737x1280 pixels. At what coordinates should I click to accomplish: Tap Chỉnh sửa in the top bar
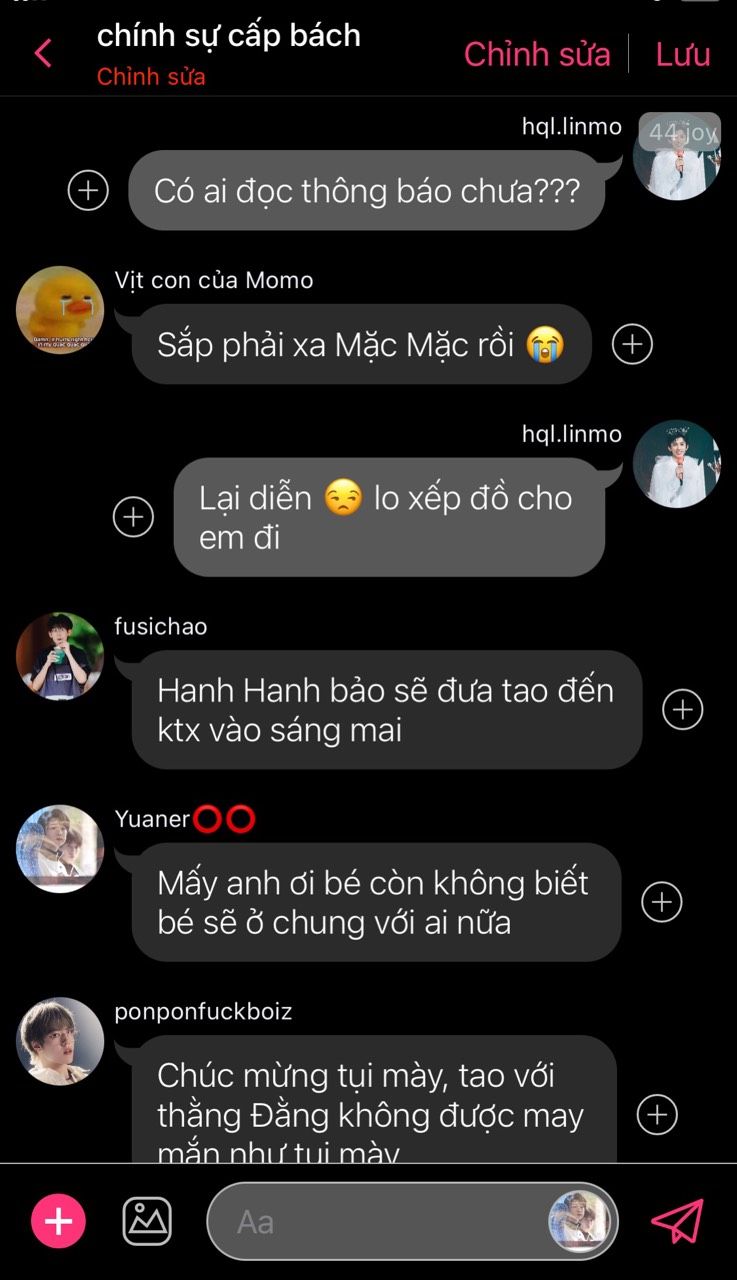point(537,54)
